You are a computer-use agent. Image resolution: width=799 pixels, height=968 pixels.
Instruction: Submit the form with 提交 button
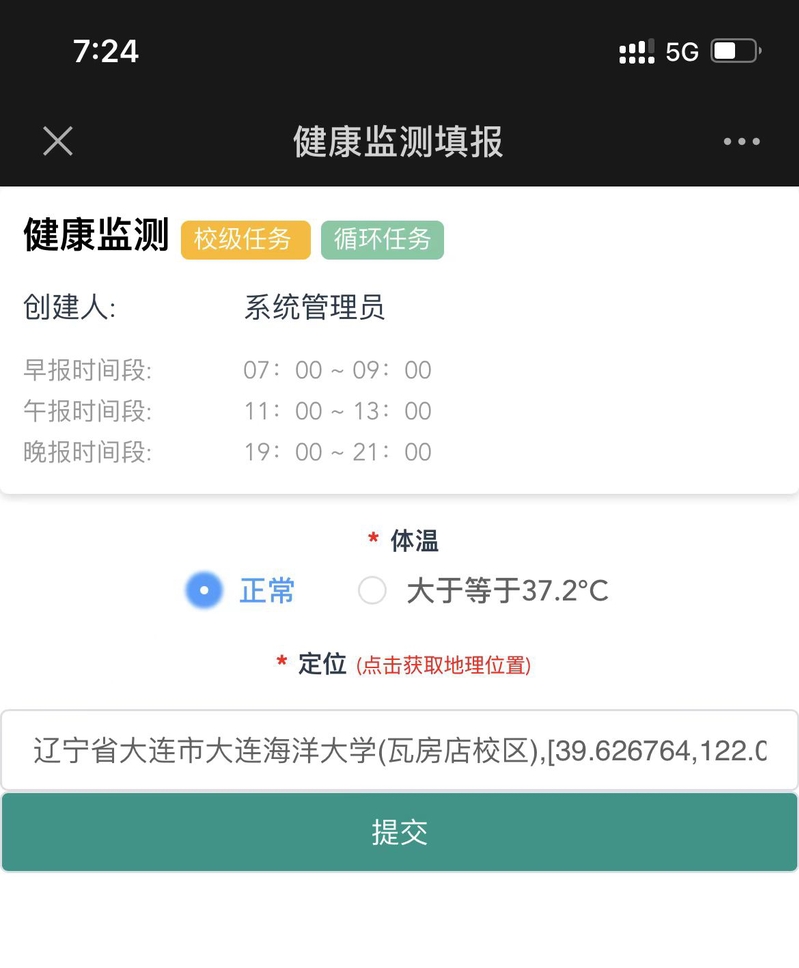[x=399, y=832]
